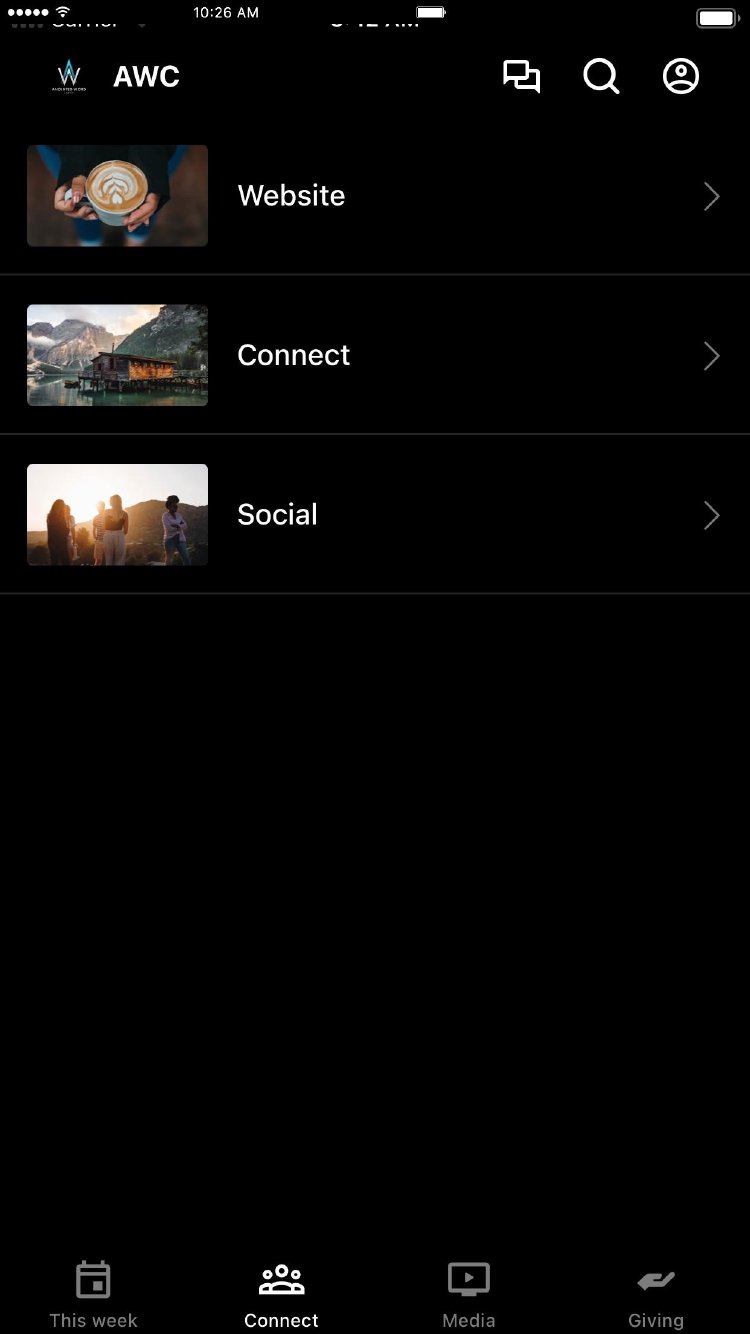Open the search icon
Screen dimensions: 750x1334
[x=601, y=77]
